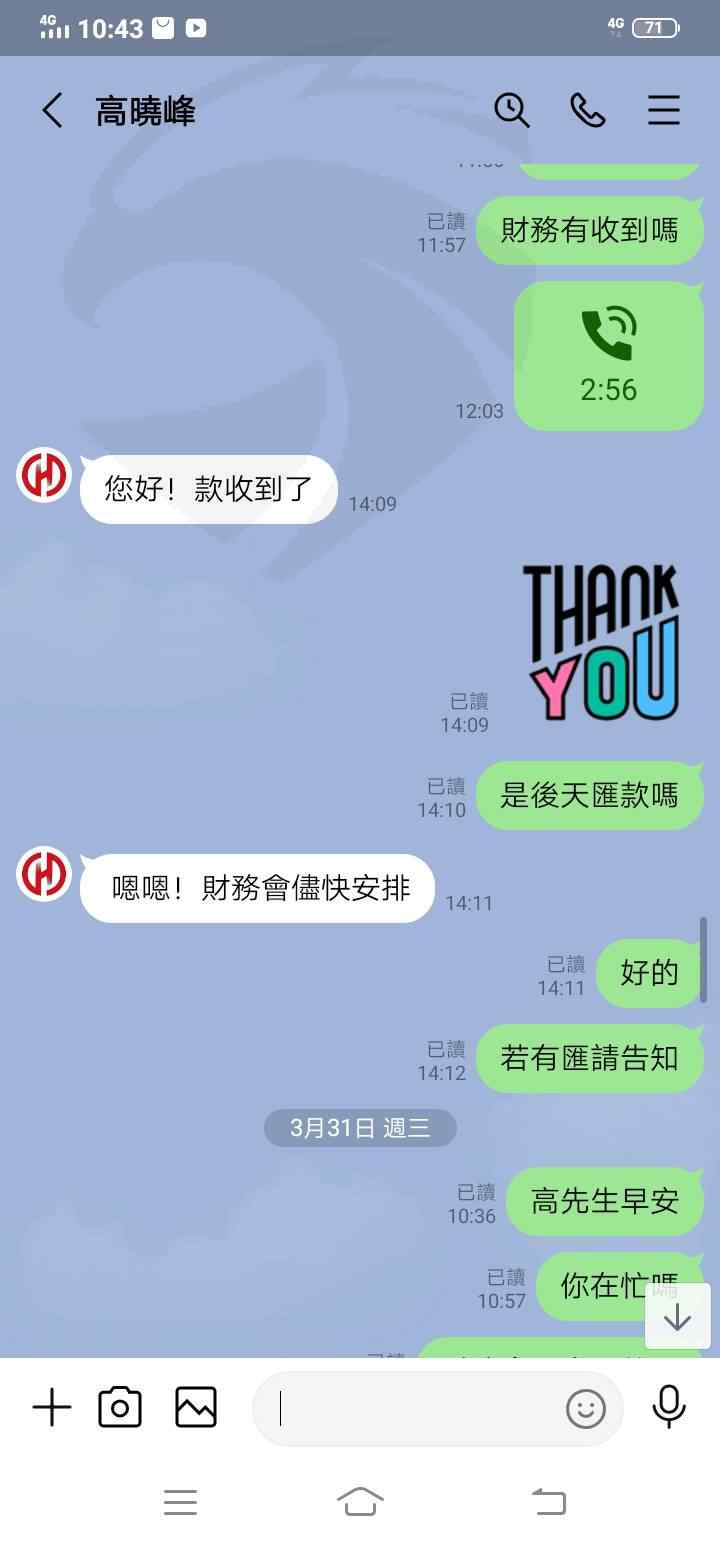Go back from the 高曉峰 chat
The image size is (720, 1544).
coord(52,110)
